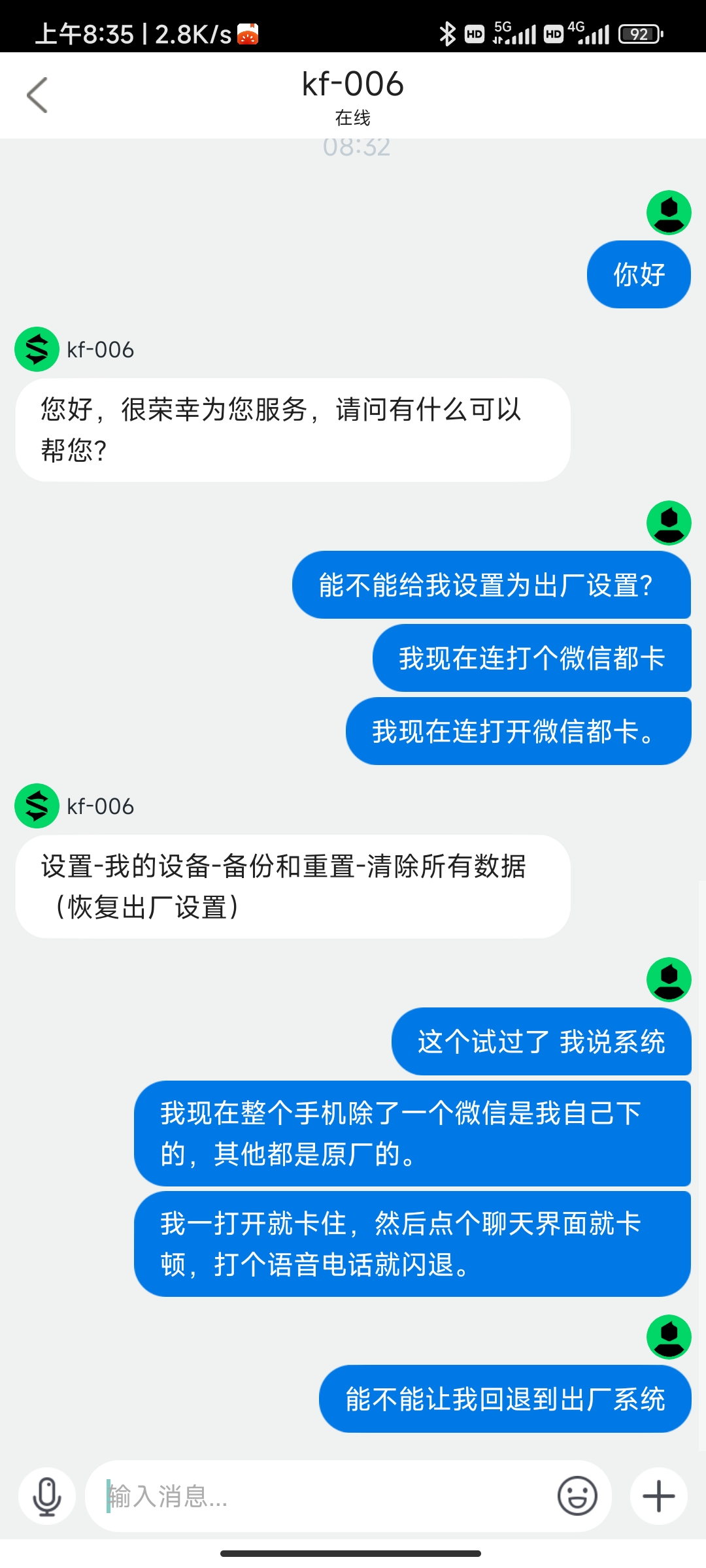Tap the microphone voice input icon
The width and height of the screenshot is (706, 1568).
pos(47,1496)
